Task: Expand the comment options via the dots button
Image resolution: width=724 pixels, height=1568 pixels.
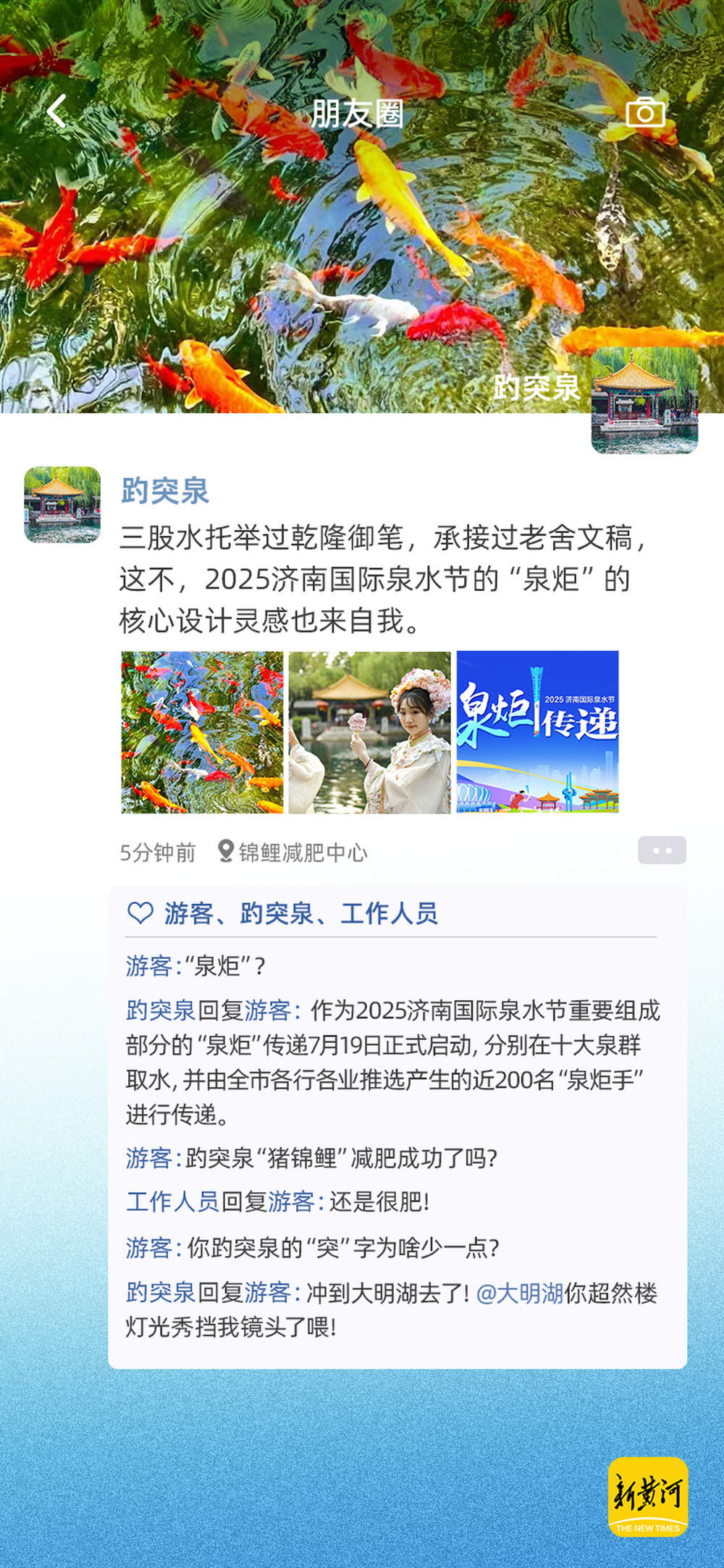Action: (x=661, y=851)
